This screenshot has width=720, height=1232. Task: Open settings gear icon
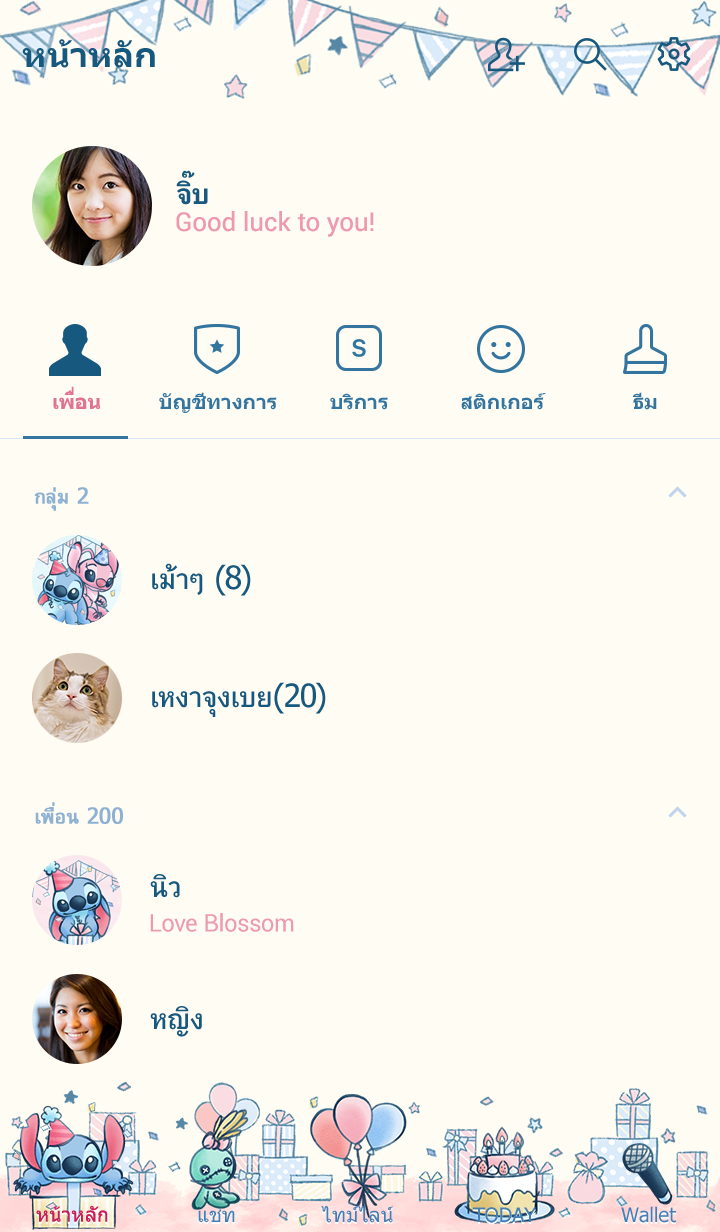click(x=674, y=54)
